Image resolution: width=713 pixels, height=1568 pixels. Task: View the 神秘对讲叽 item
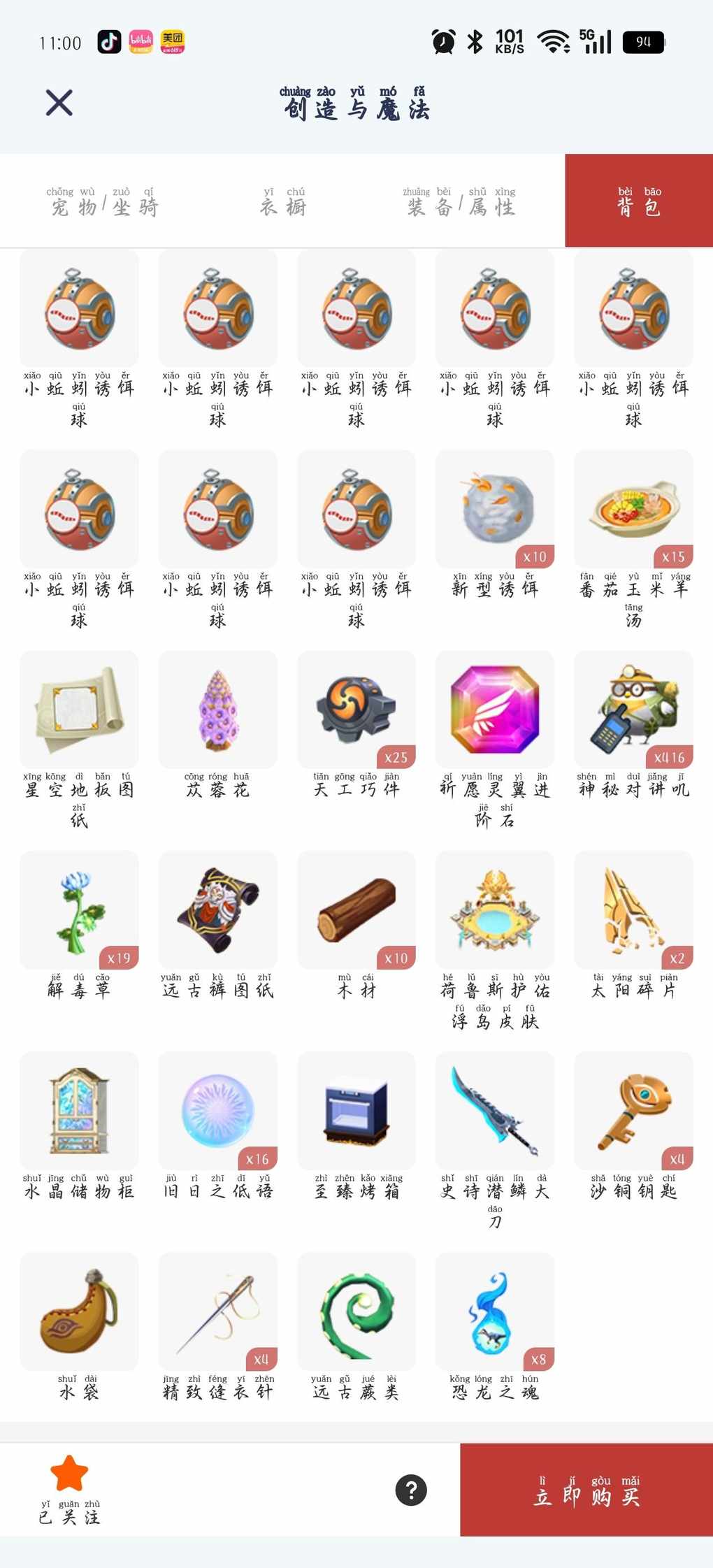point(633,710)
